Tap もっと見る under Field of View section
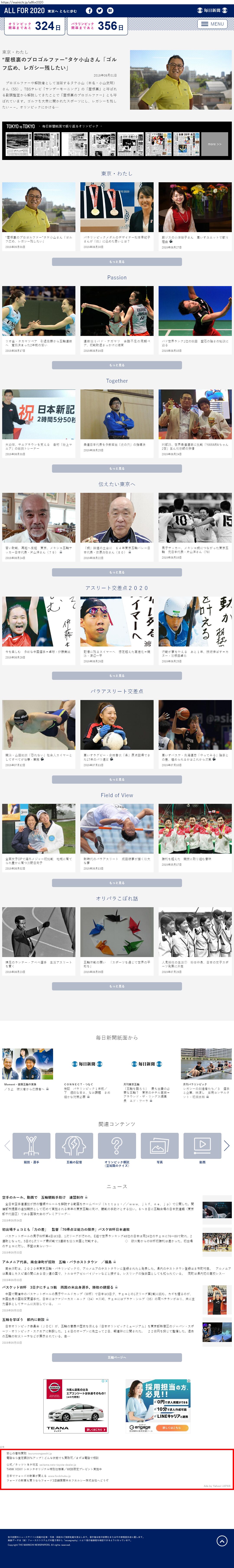The width and height of the screenshot is (234, 1568). coord(117,883)
